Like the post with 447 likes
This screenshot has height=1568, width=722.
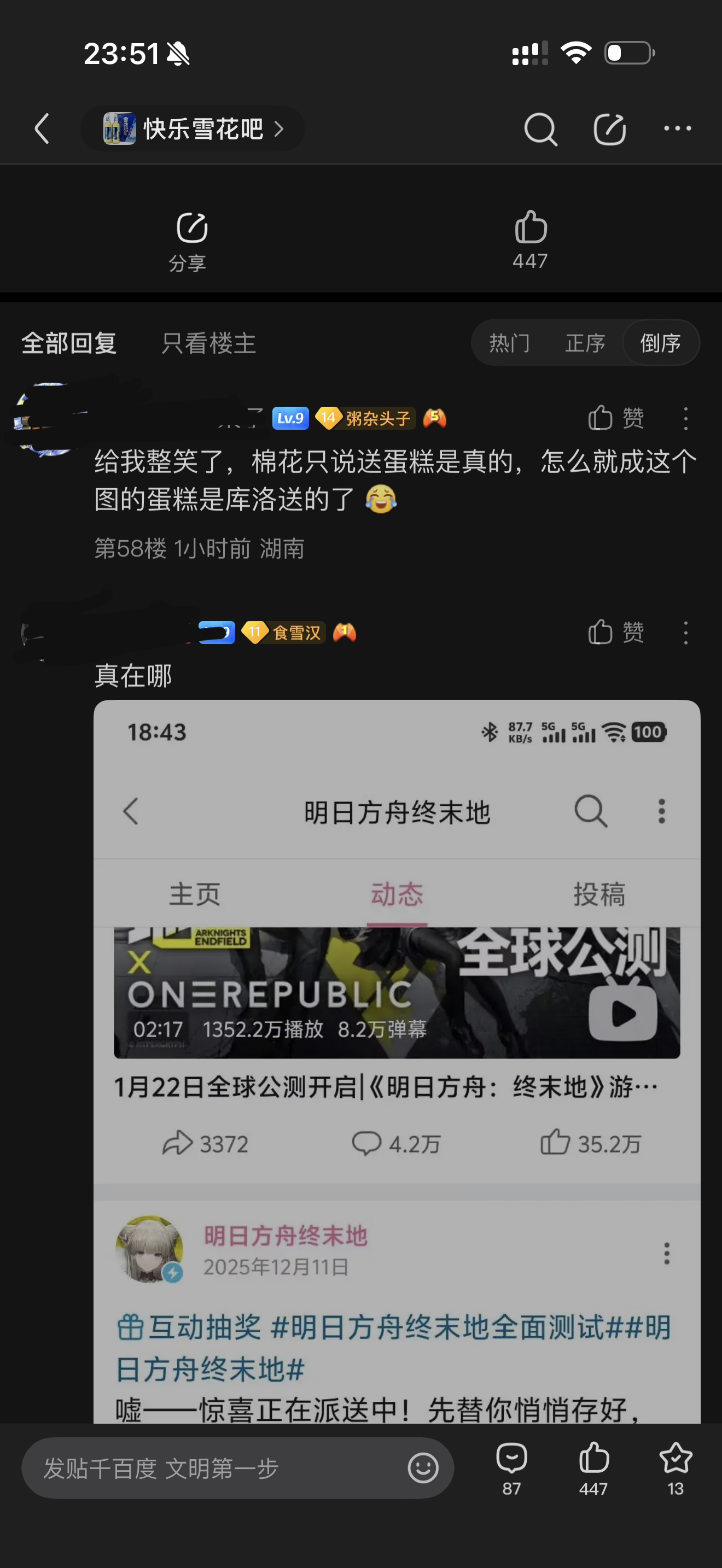[x=530, y=239]
